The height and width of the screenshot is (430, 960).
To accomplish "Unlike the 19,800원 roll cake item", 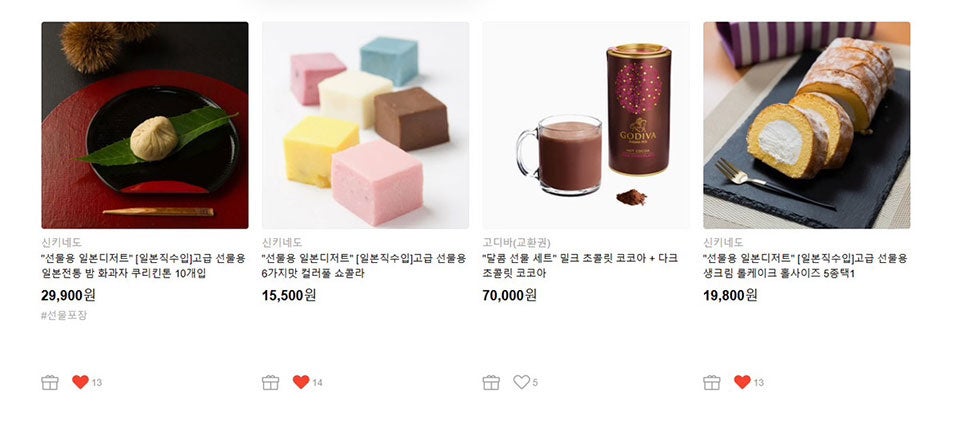I will point(742,382).
